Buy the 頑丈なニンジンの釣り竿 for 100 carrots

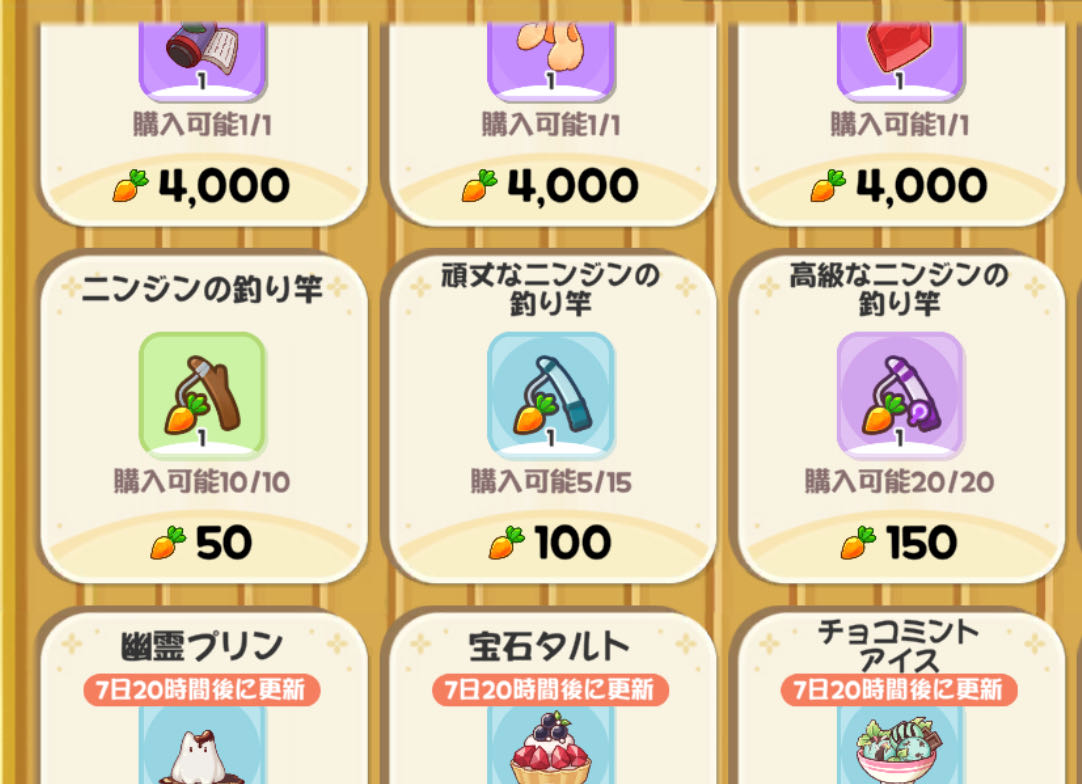(551, 544)
